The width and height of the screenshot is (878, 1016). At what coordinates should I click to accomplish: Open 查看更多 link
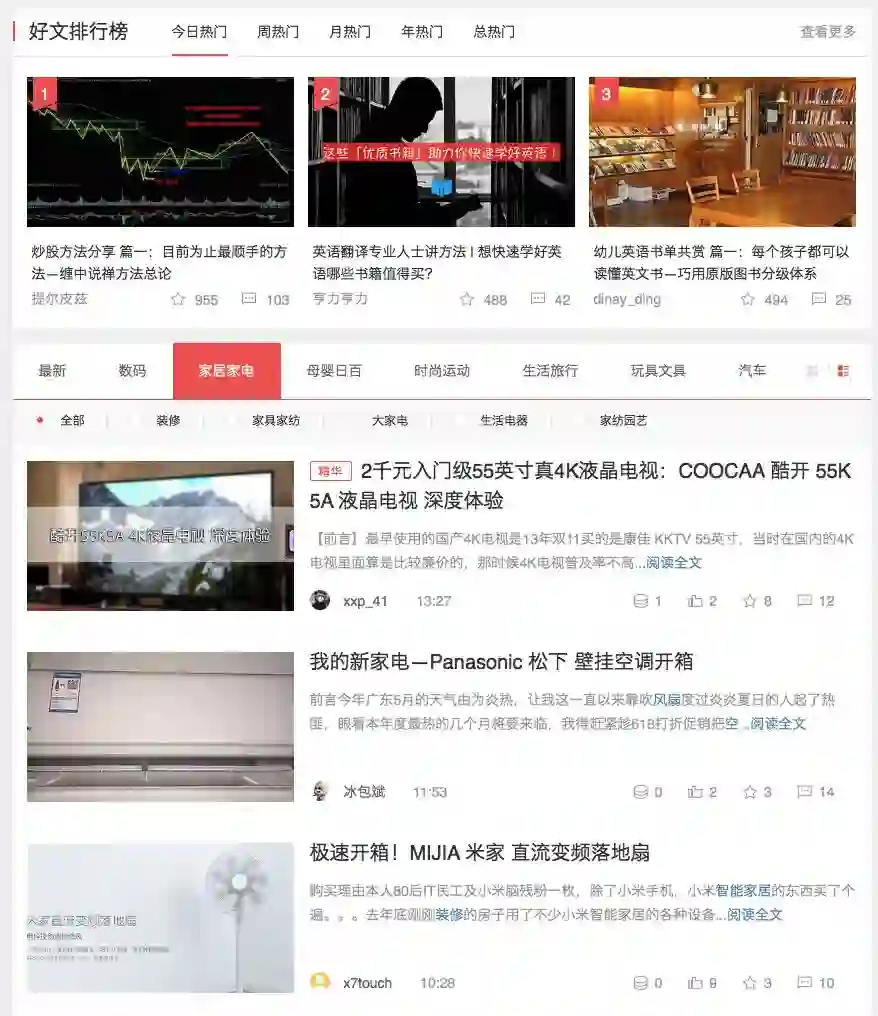827,31
